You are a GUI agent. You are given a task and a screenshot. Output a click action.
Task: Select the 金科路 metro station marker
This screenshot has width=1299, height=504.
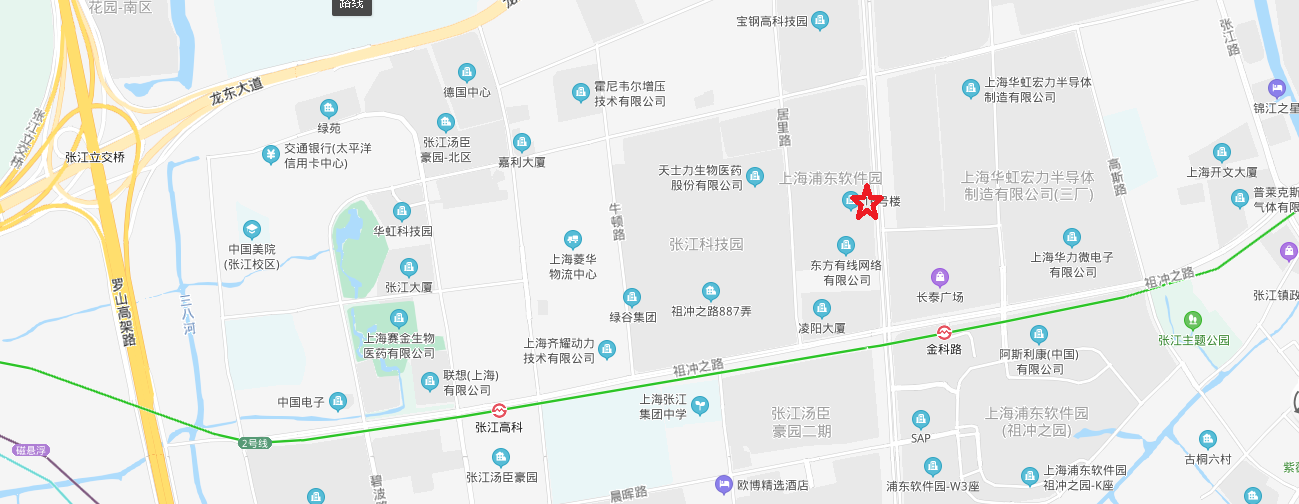pyautogui.click(x=943, y=332)
